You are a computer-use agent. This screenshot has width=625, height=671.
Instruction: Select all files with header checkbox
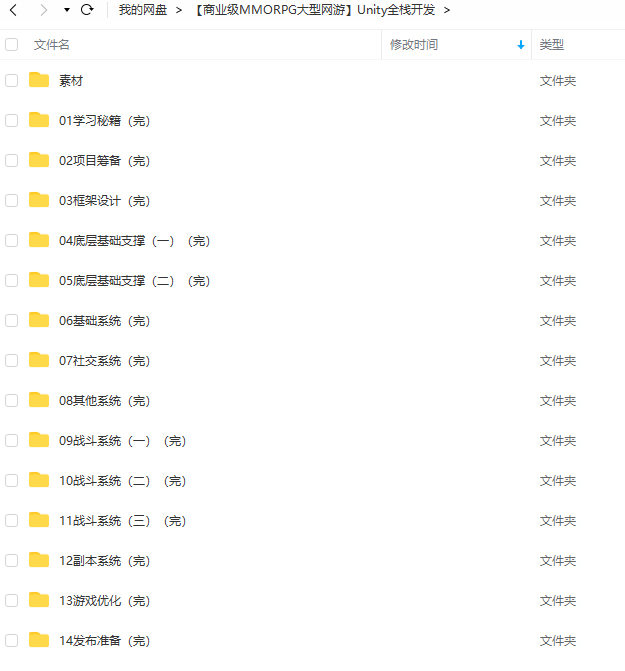point(12,45)
